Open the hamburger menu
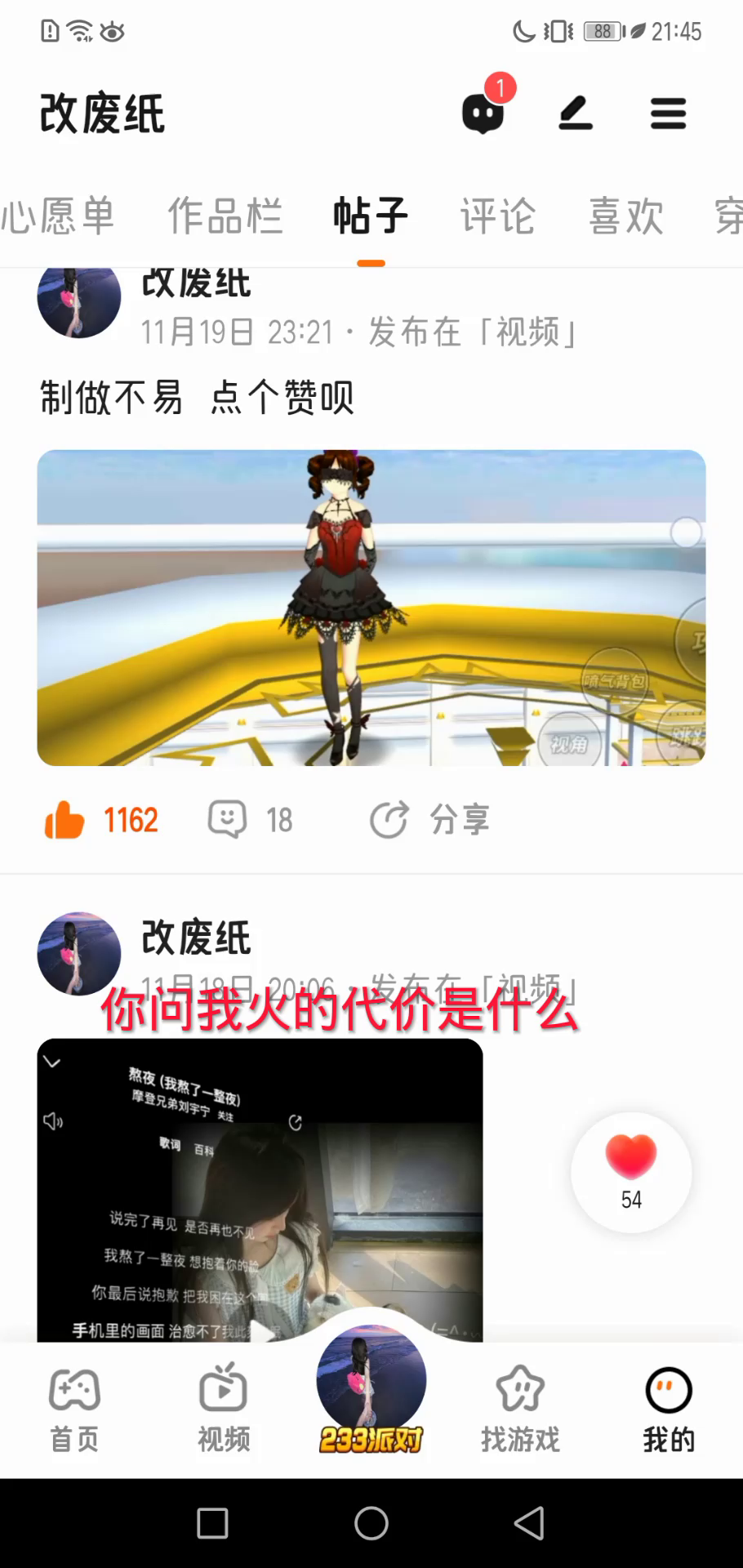The height and width of the screenshot is (1568, 743). [x=668, y=114]
